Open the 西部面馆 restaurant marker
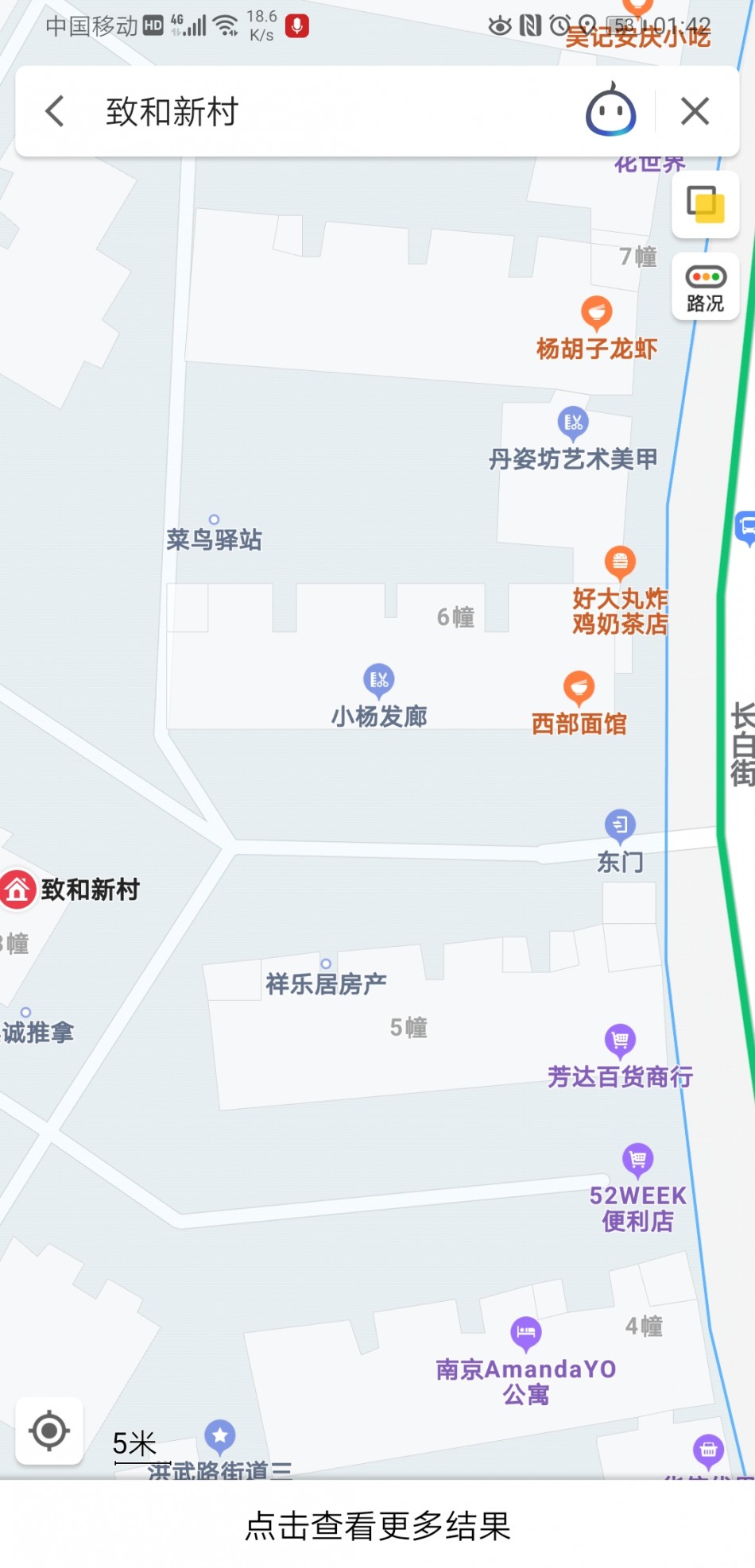This screenshot has height=1568, width=755. (579, 688)
